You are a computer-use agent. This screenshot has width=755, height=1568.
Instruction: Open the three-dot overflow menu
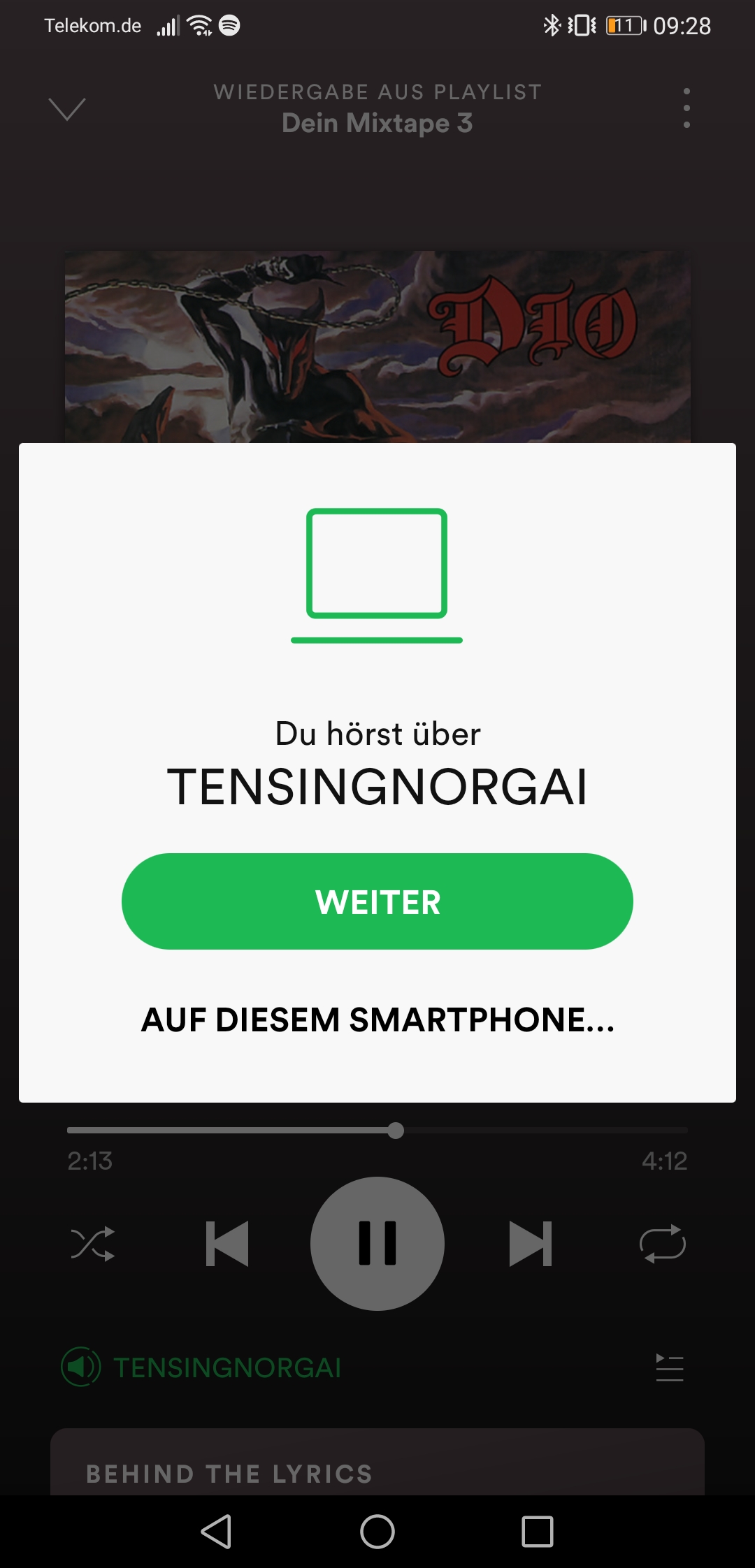pyautogui.click(x=686, y=108)
